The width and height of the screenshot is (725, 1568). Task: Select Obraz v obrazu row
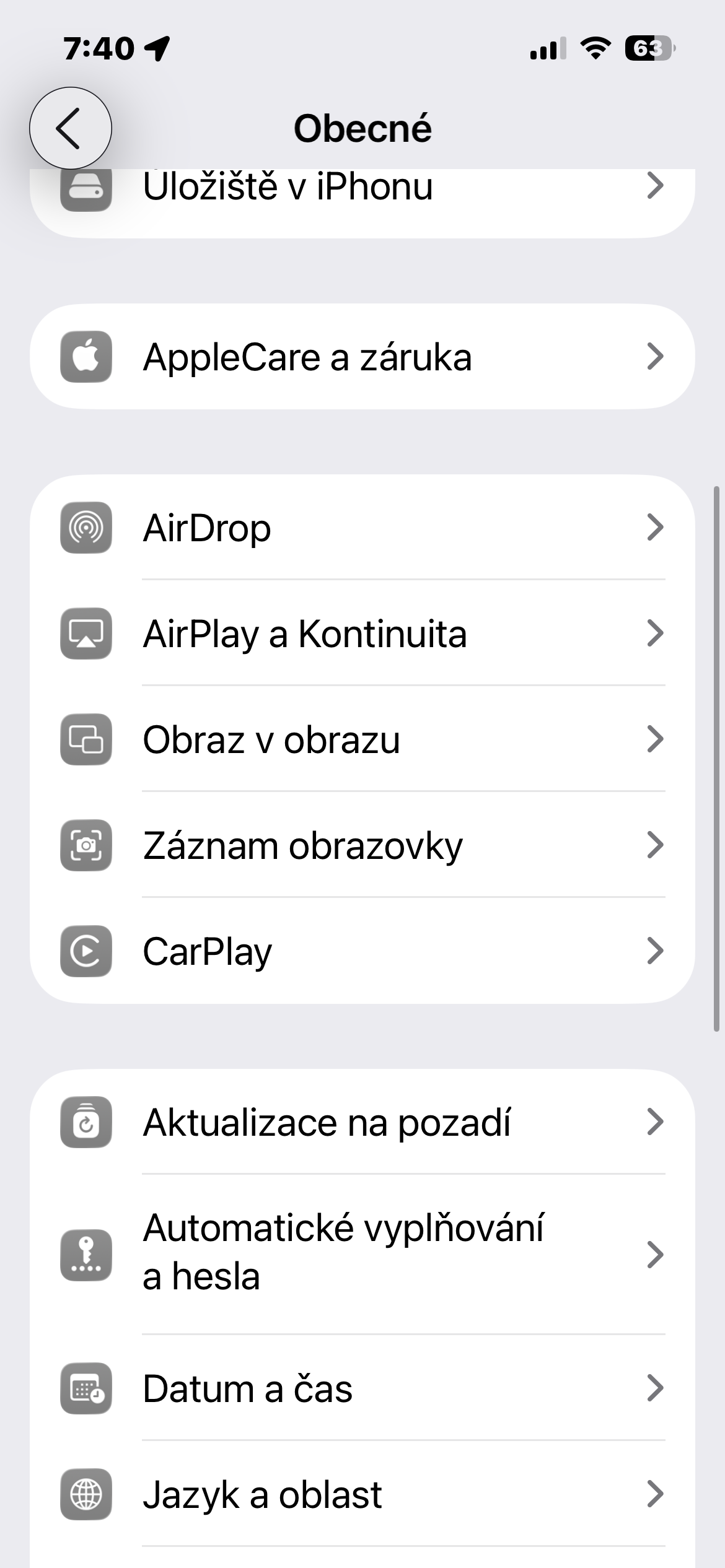pos(362,739)
